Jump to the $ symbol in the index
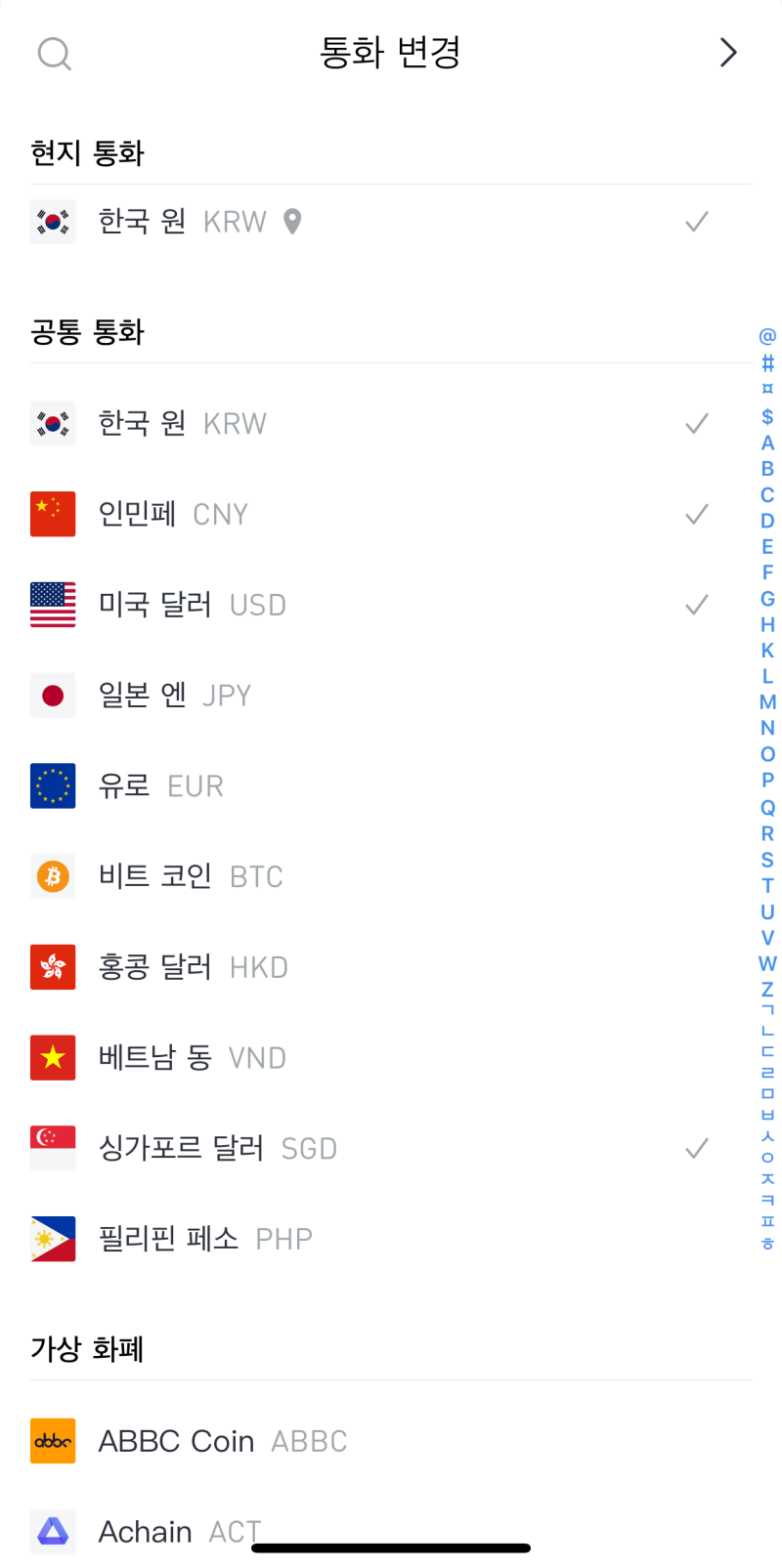This screenshot has width=782, height=1568. click(766, 415)
